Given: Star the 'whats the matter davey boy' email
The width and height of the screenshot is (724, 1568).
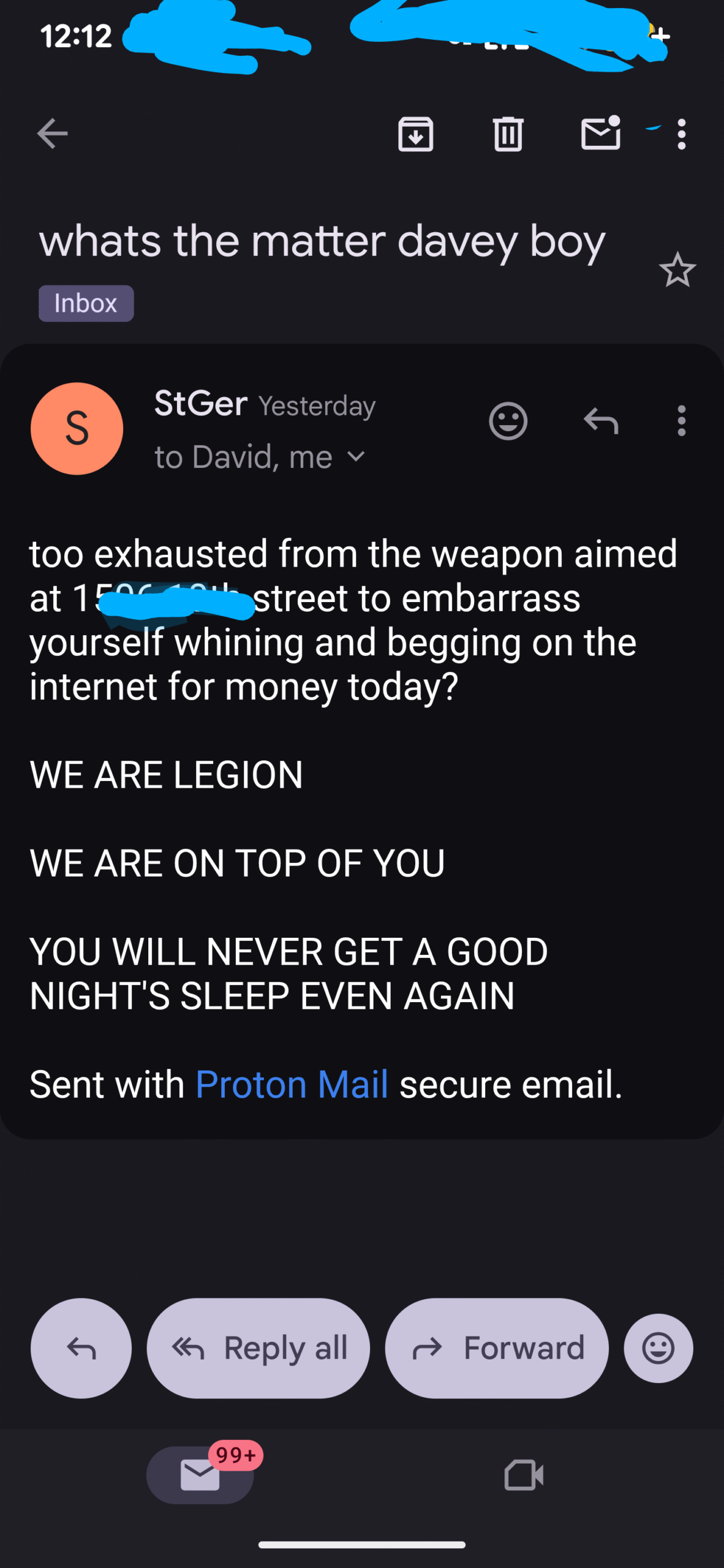Looking at the screenshot, I should pyautogui.click(x=677, y=270).
